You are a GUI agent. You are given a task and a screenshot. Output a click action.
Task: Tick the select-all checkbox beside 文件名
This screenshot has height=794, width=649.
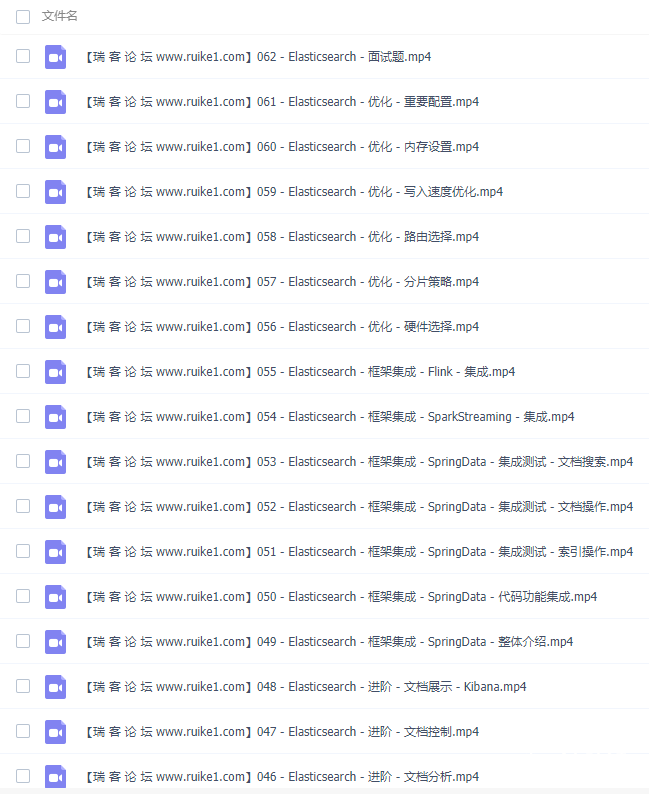click(x=23, y=16)
